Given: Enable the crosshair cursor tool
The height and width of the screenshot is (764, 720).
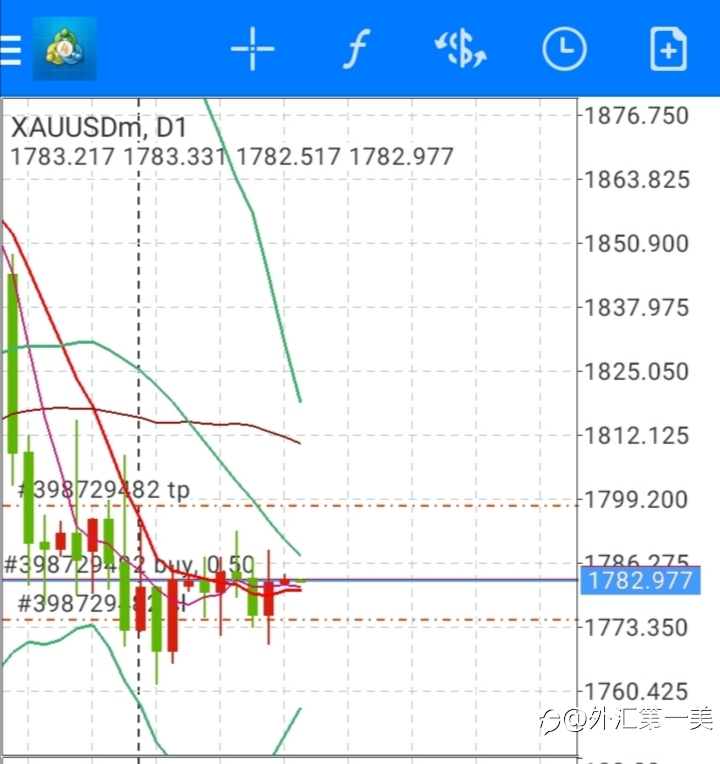Looking at the screenshot, I should 252,49.
